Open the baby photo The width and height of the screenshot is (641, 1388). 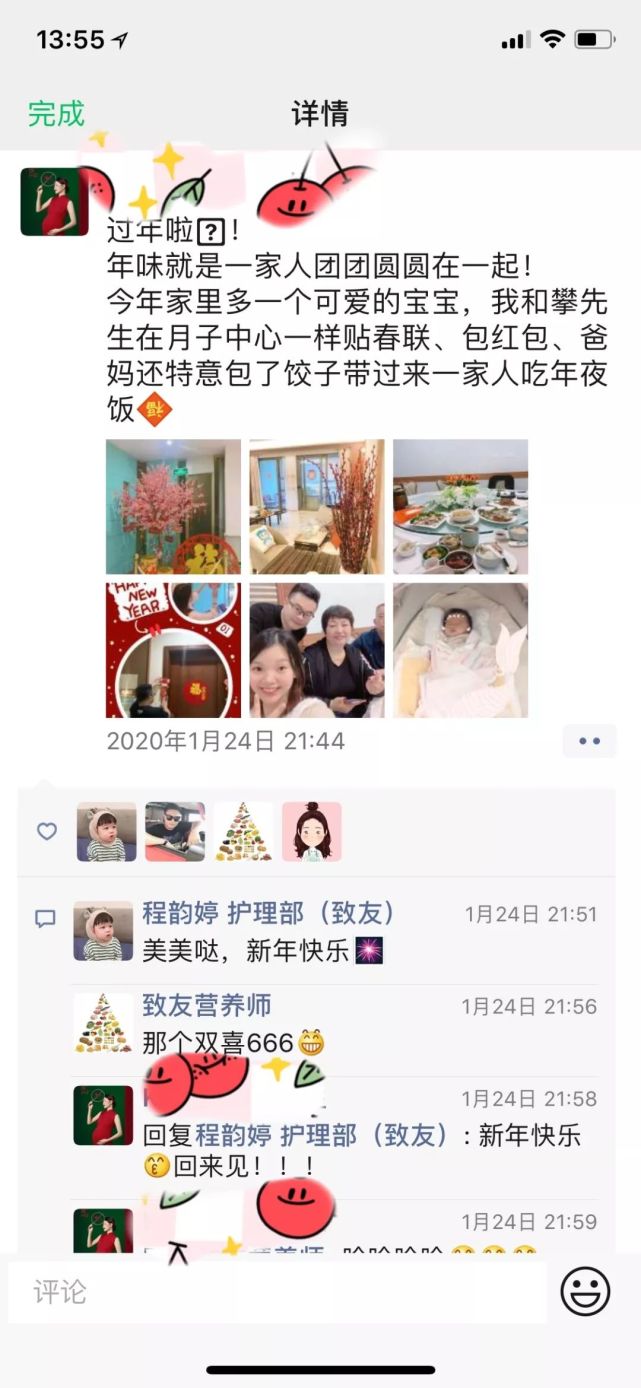[460, 650]
